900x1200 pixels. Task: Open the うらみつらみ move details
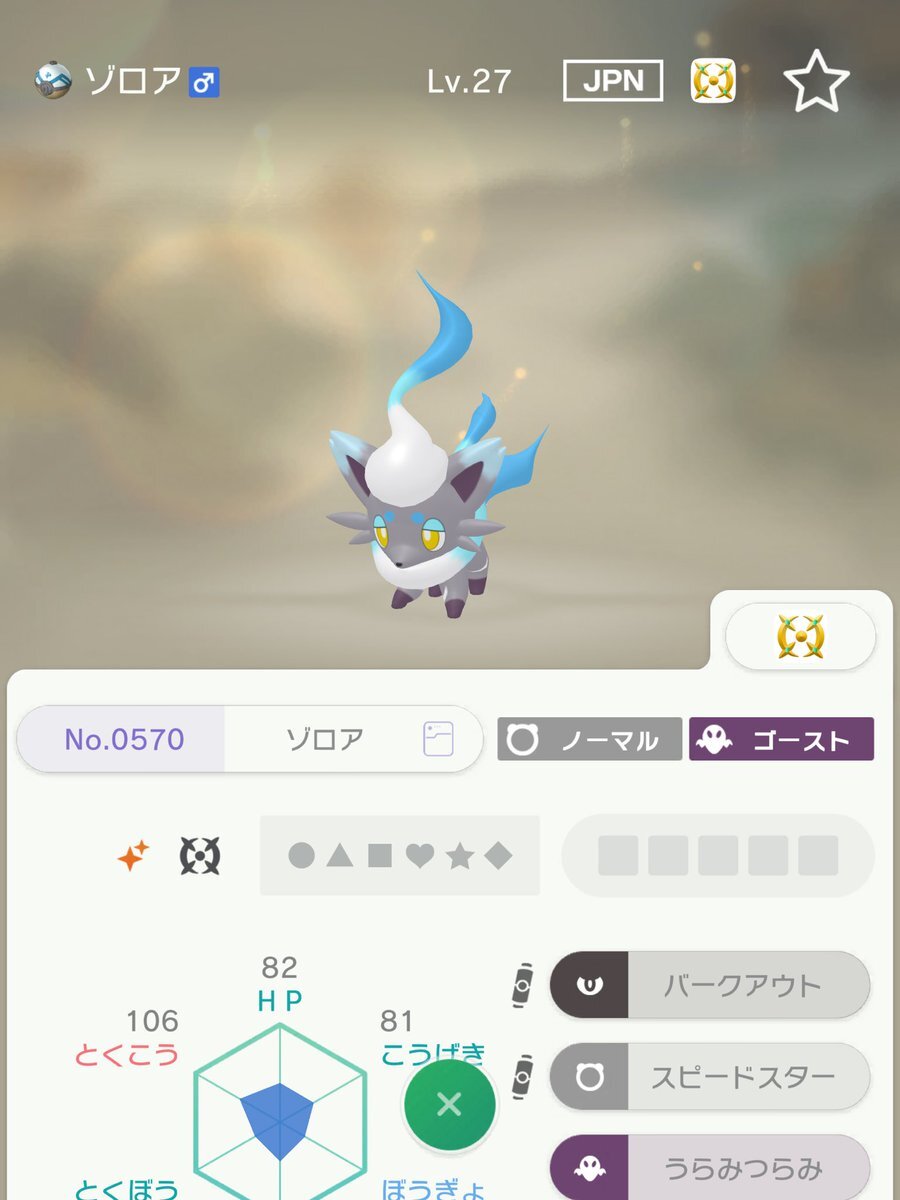710,1167
